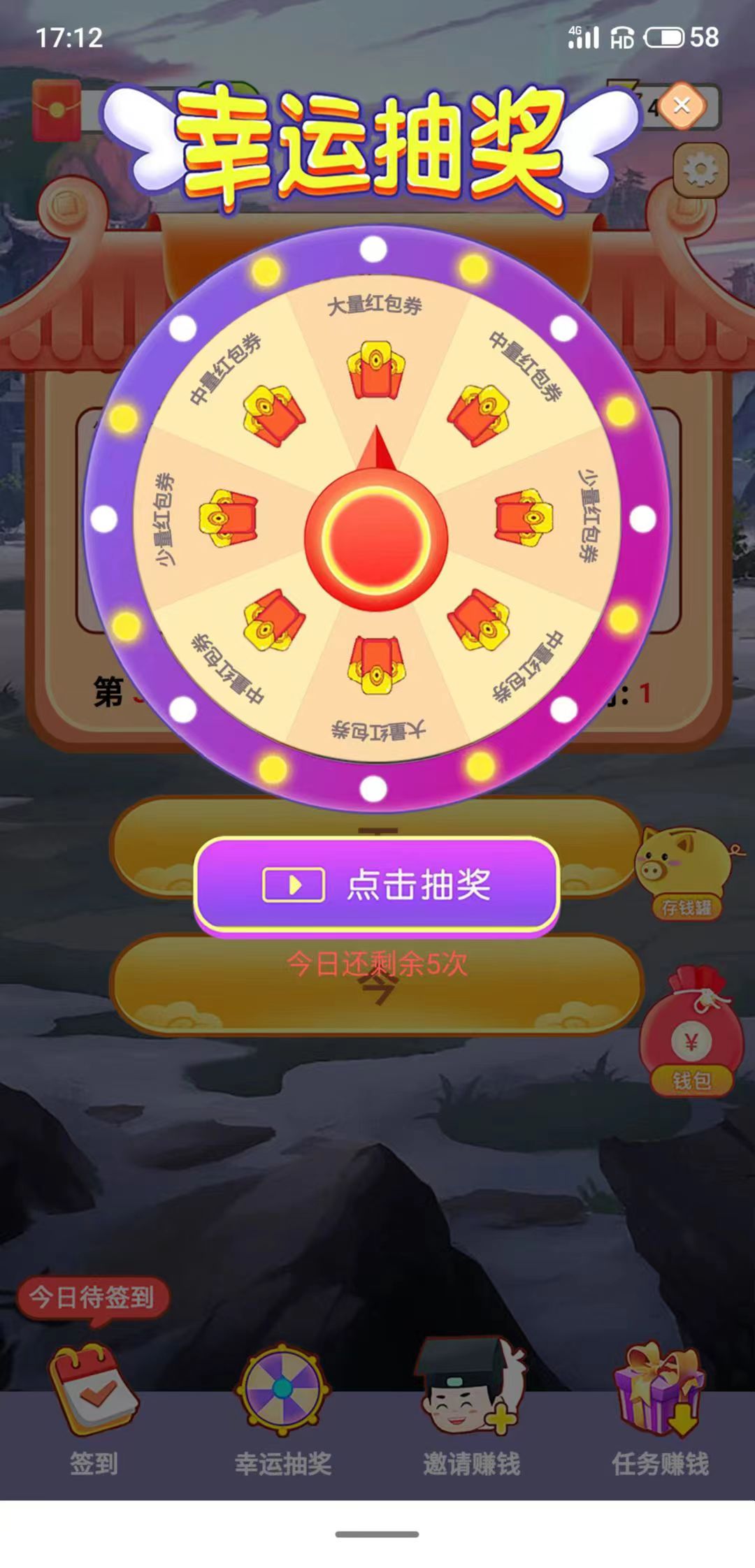Close the lucky draw popup
755x1568 pixels.
pos(682,106)
